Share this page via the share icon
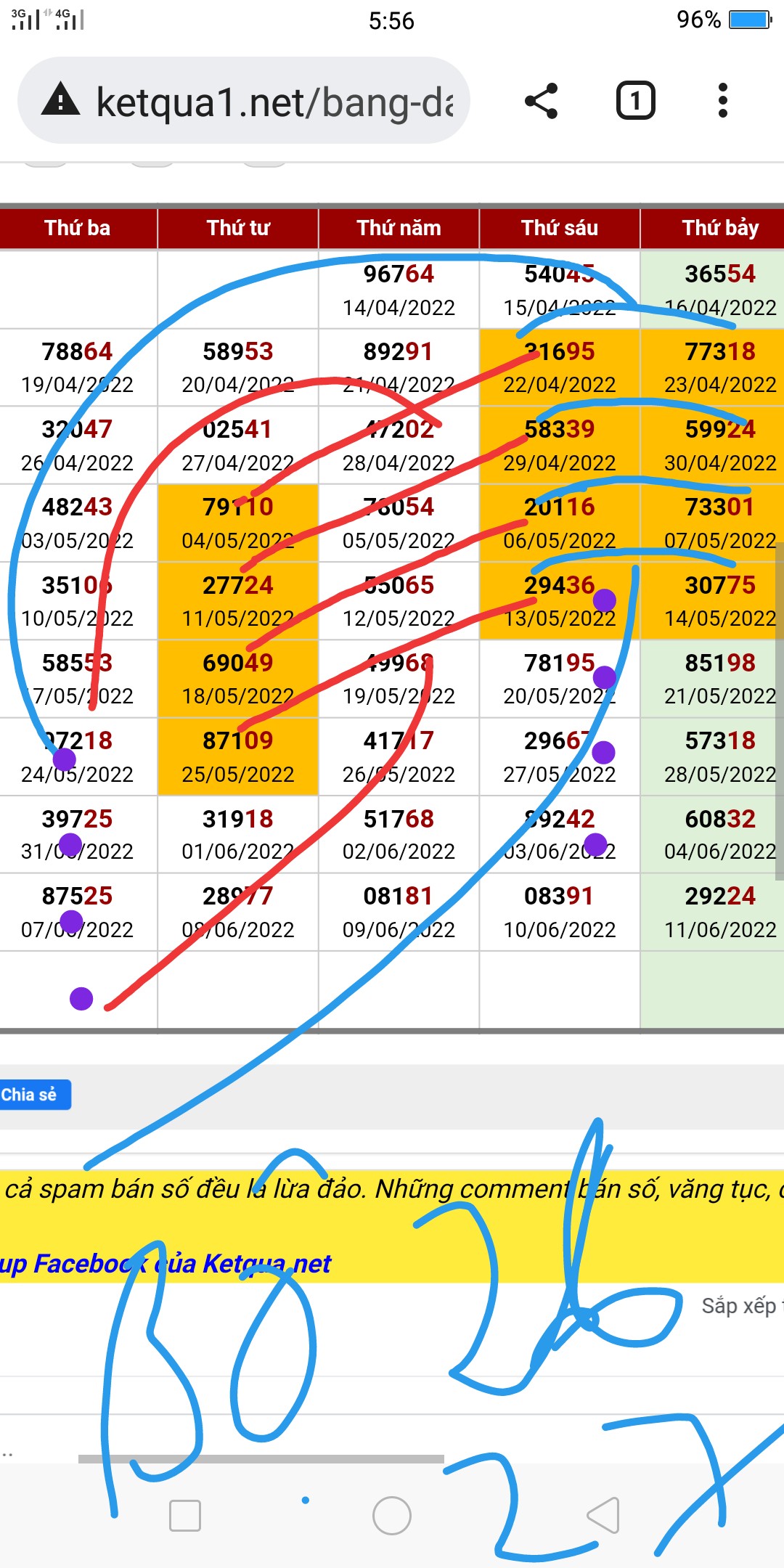Screen dimensions: 784x1568 pyautogui.click(x=542, y=101)
